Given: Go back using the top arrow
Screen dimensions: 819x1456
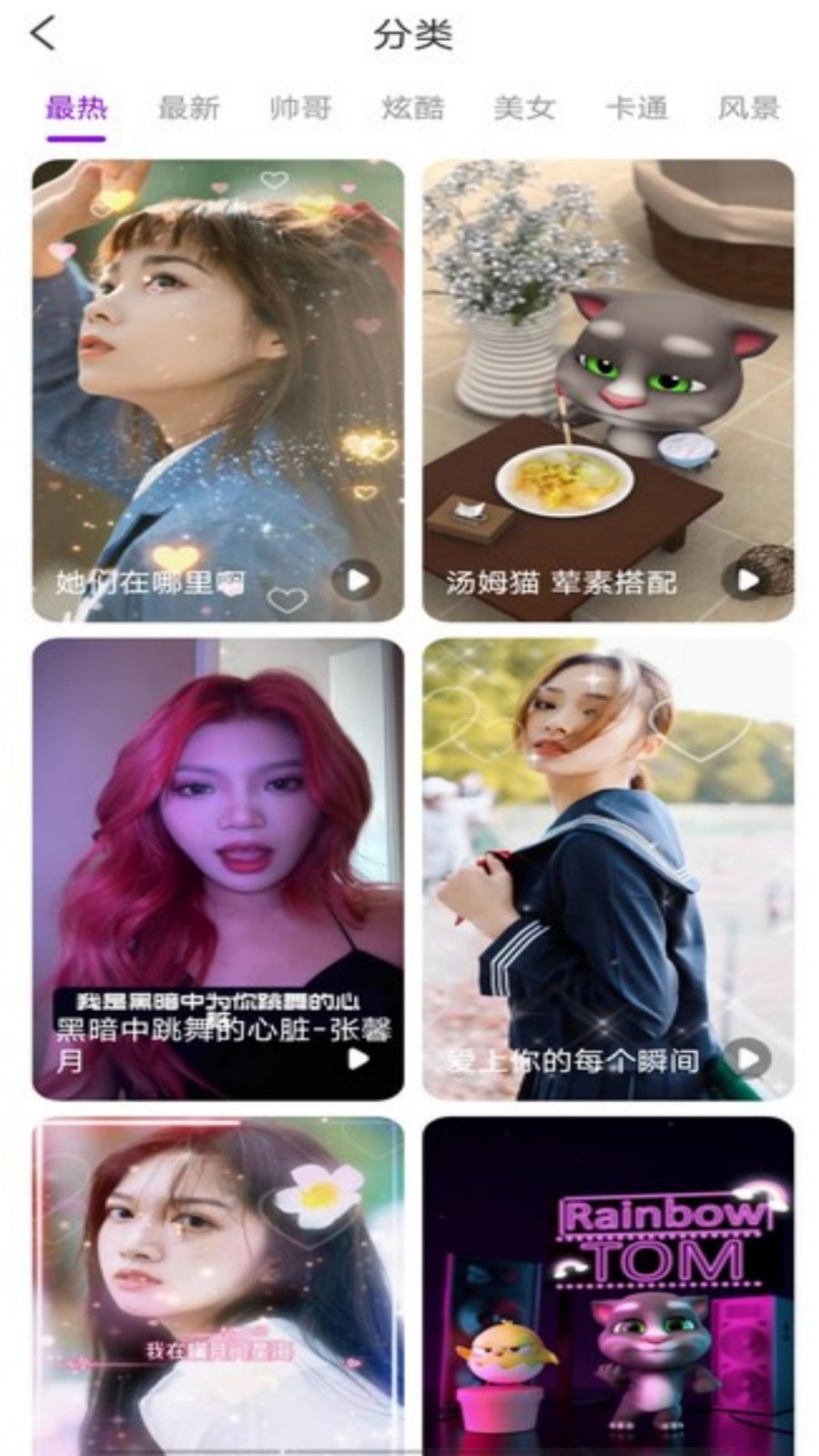Looking at the screenshot, I should [x=43, y=34].
